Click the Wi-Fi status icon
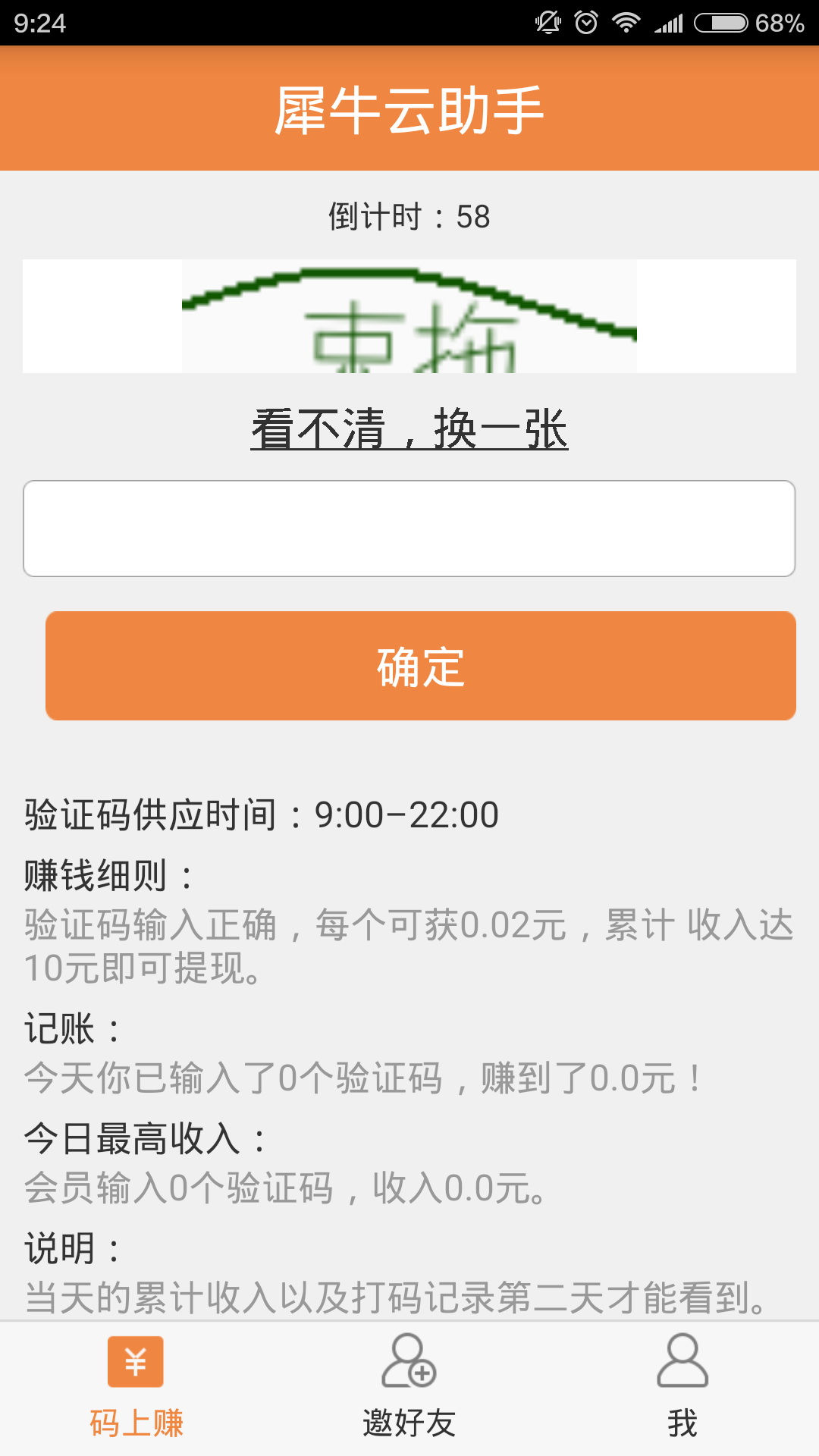 tap(628, 20)
